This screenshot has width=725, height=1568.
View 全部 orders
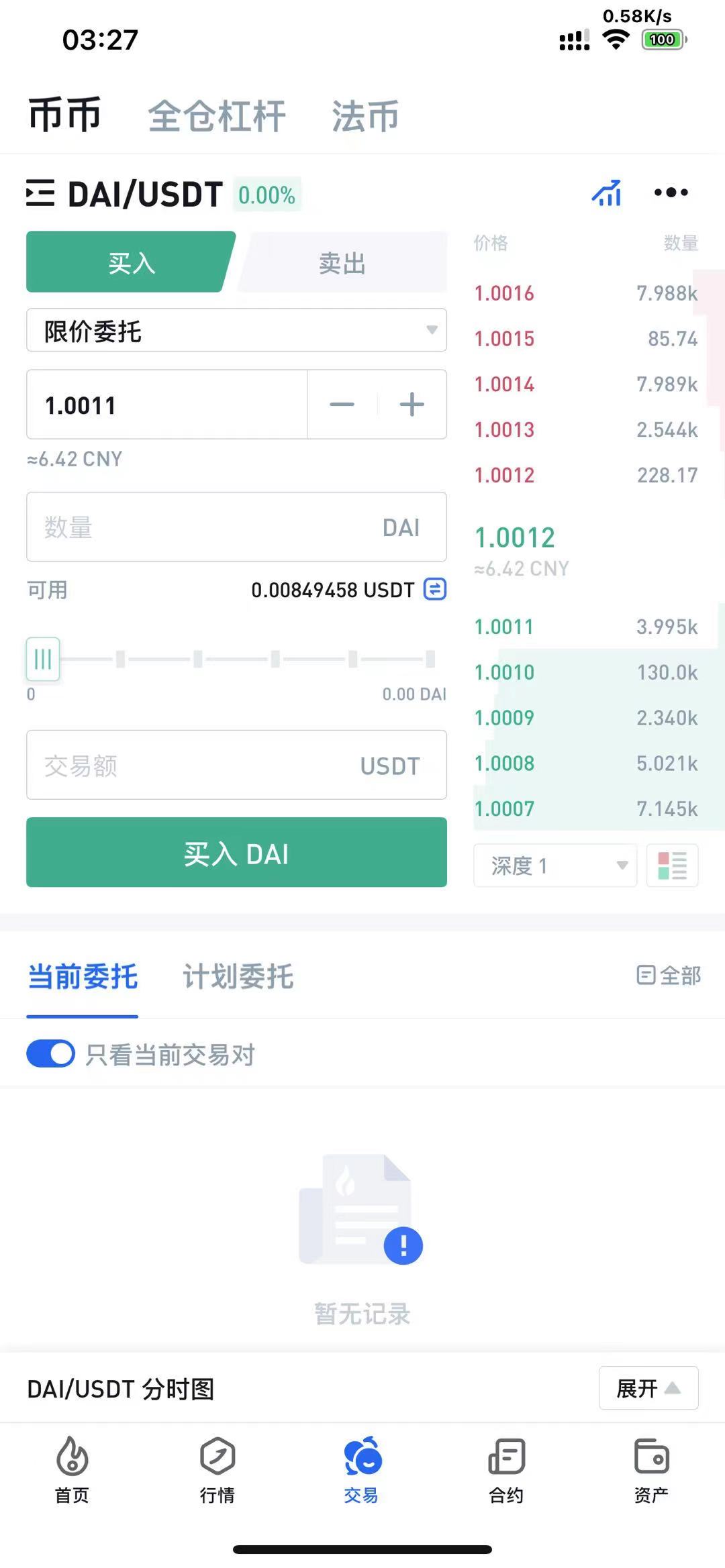pos(669,976)
